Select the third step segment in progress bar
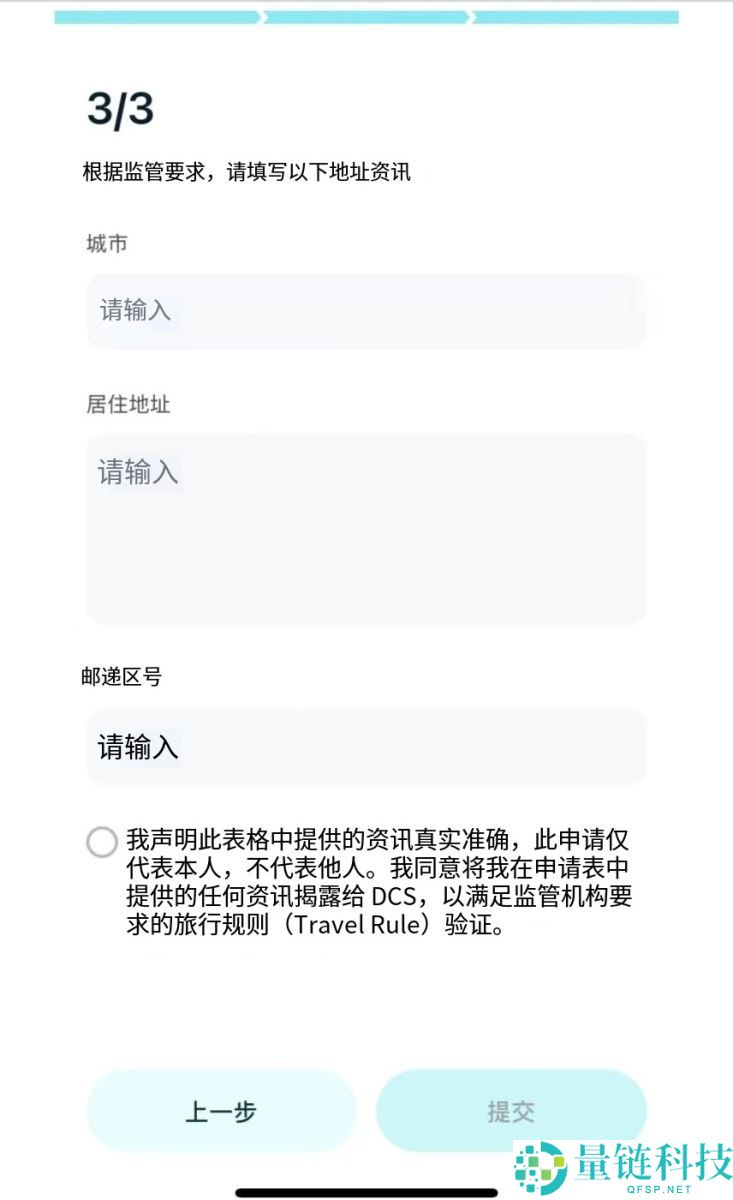The width and height of the screenshot is (733, 1200). point(580,15)
